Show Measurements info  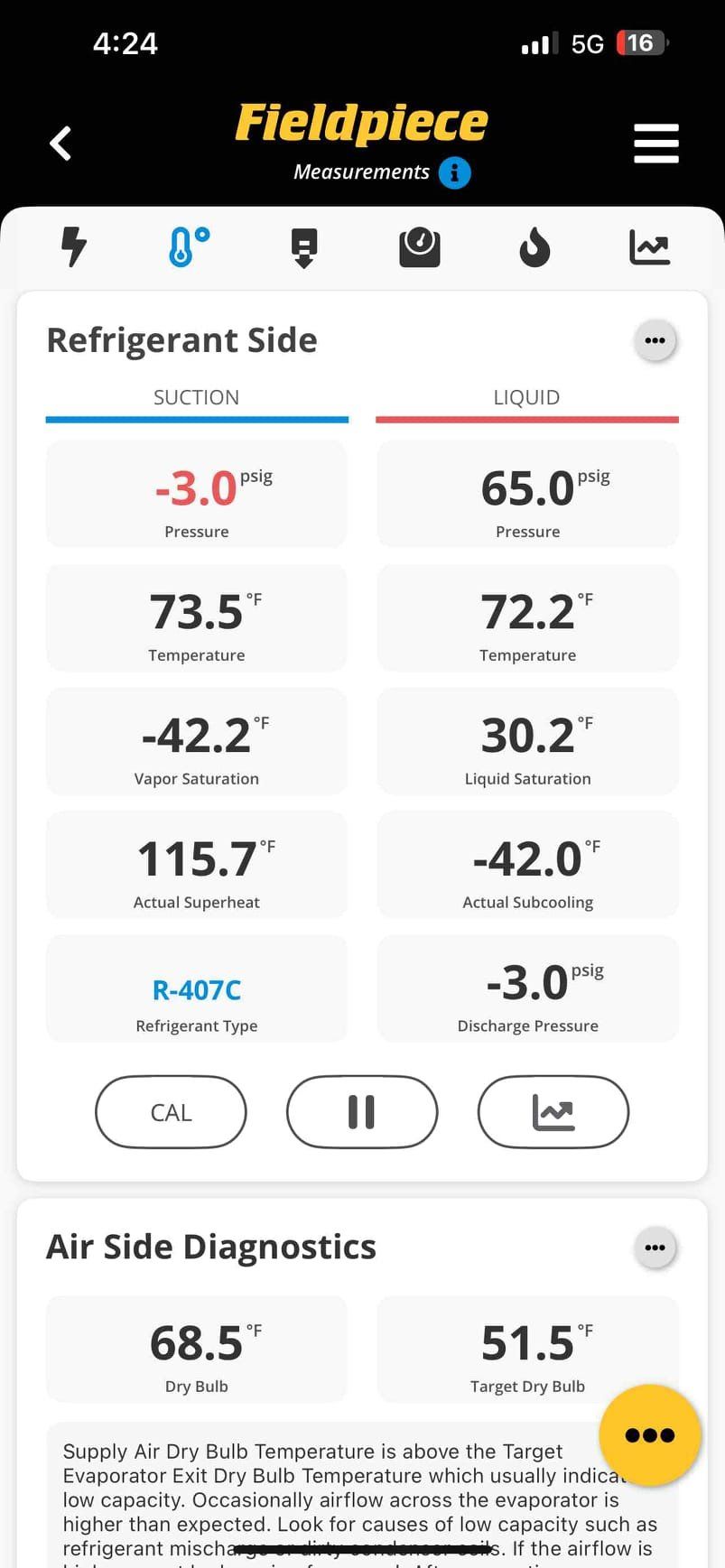(x=455, y=172)
